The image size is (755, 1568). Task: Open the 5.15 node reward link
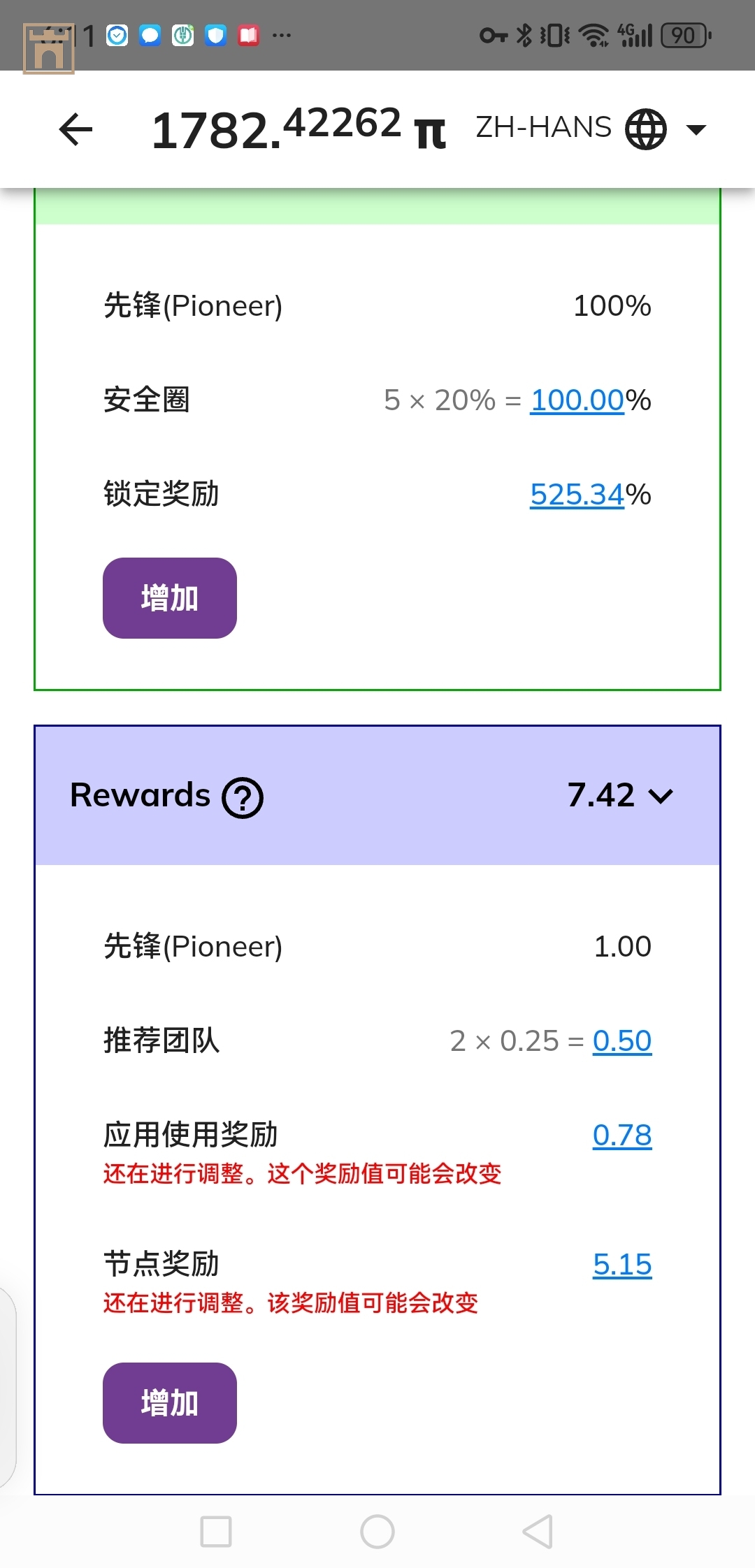pos(621,1265)
